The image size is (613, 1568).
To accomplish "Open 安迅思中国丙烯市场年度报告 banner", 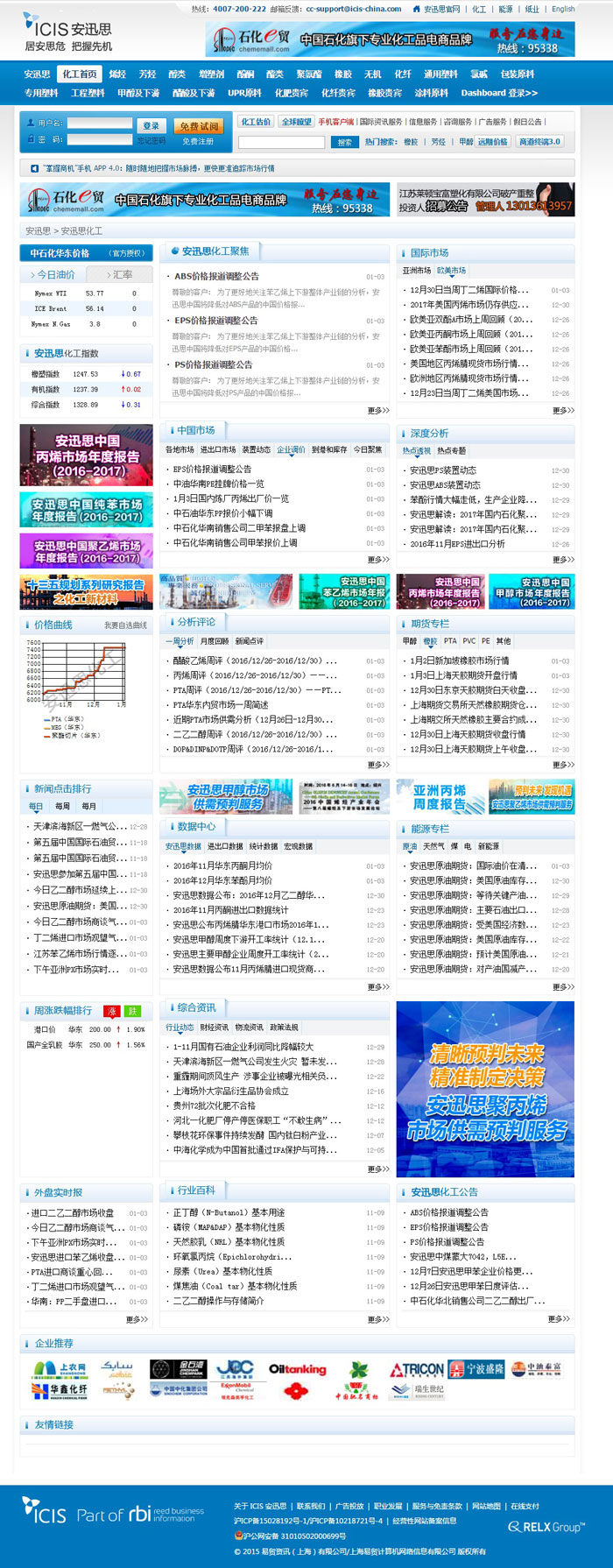I will tap(86, 456).
